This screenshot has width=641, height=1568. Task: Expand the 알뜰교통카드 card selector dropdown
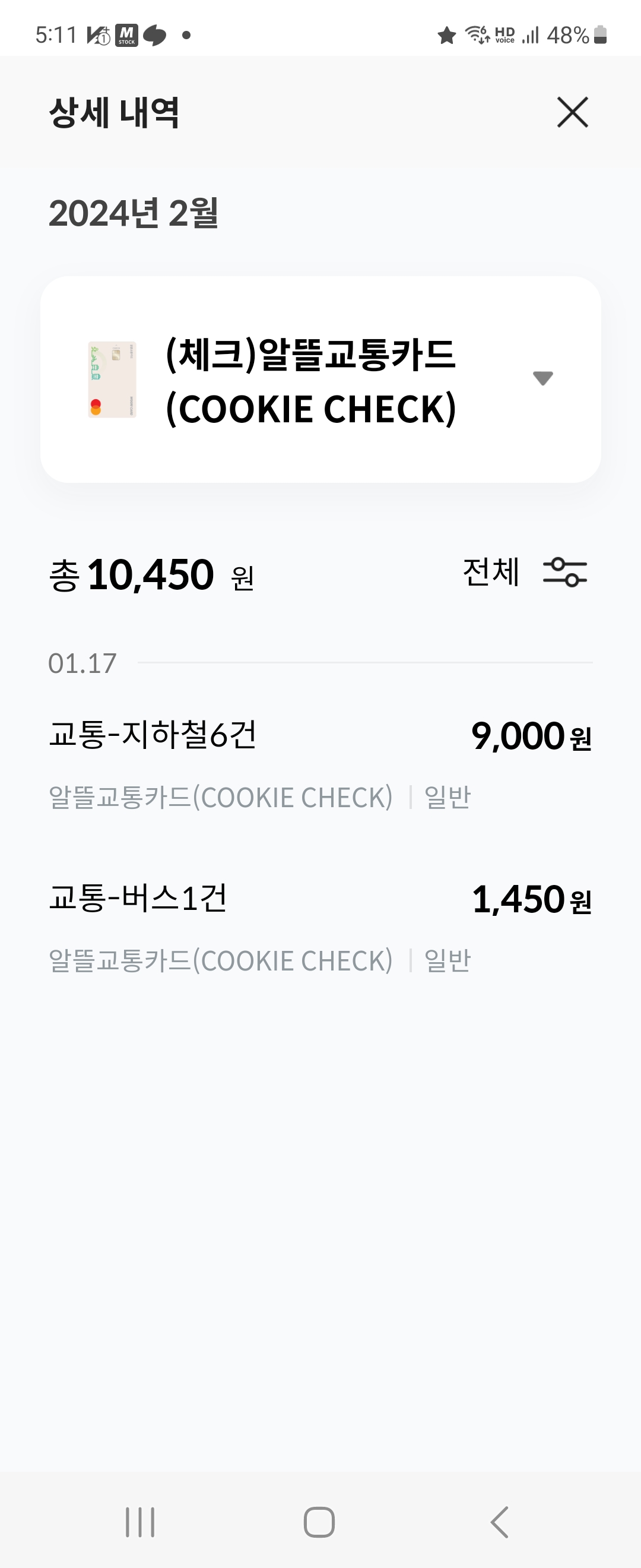(542, 378)
